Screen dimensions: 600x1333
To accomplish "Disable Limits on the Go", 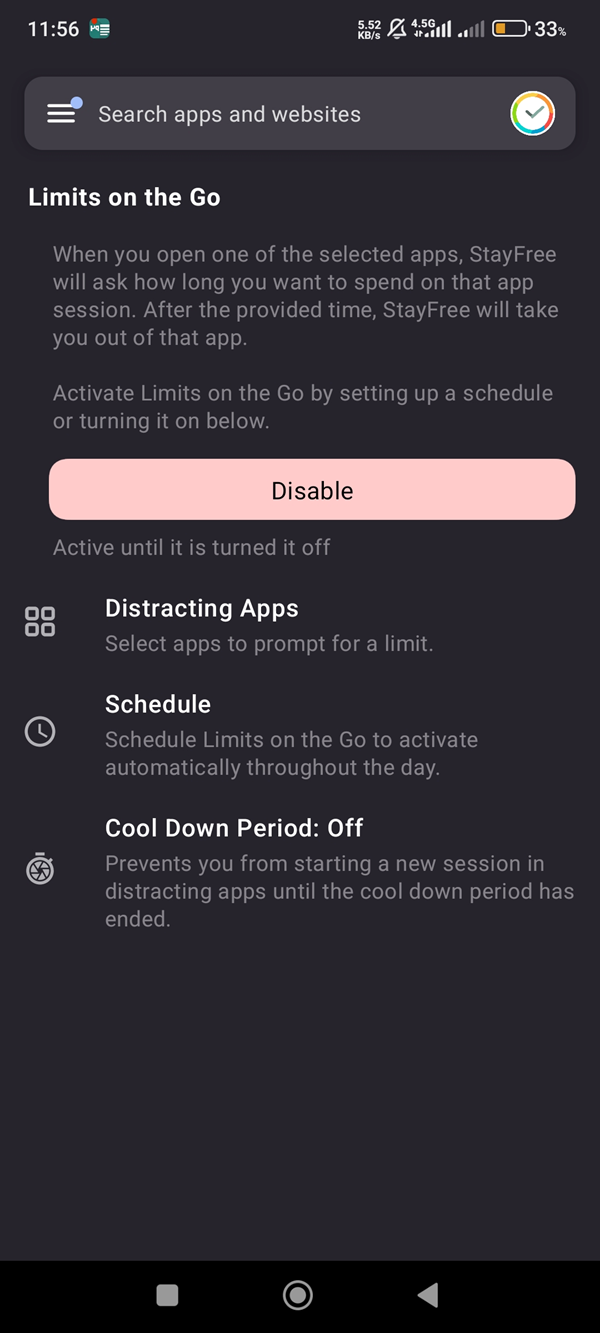I will click(312, 490).
